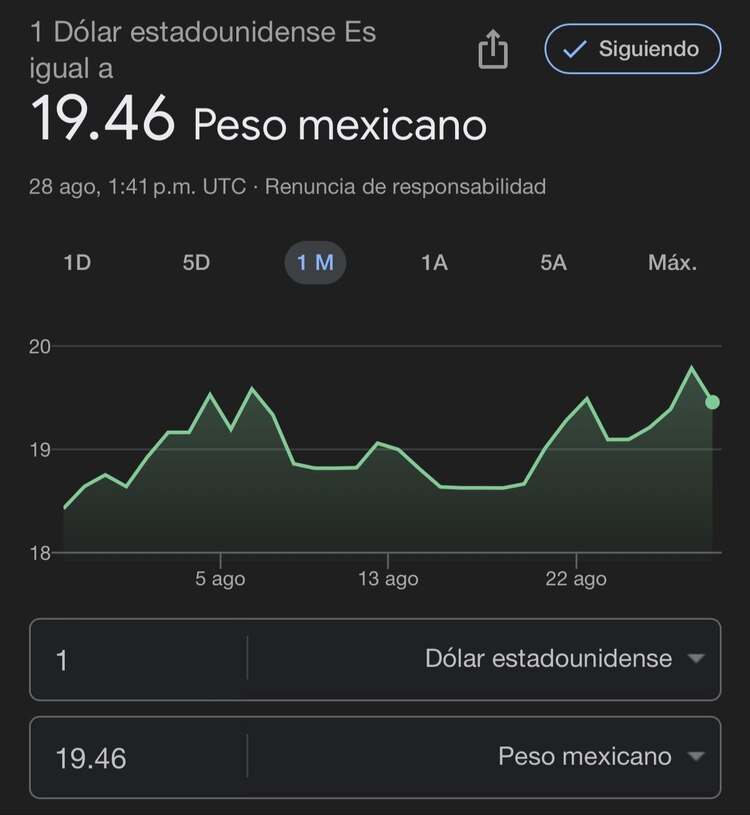Open the Dólar estadounidense currency selector
Viewport: 750px width, 815px height.
coord(550,659)
